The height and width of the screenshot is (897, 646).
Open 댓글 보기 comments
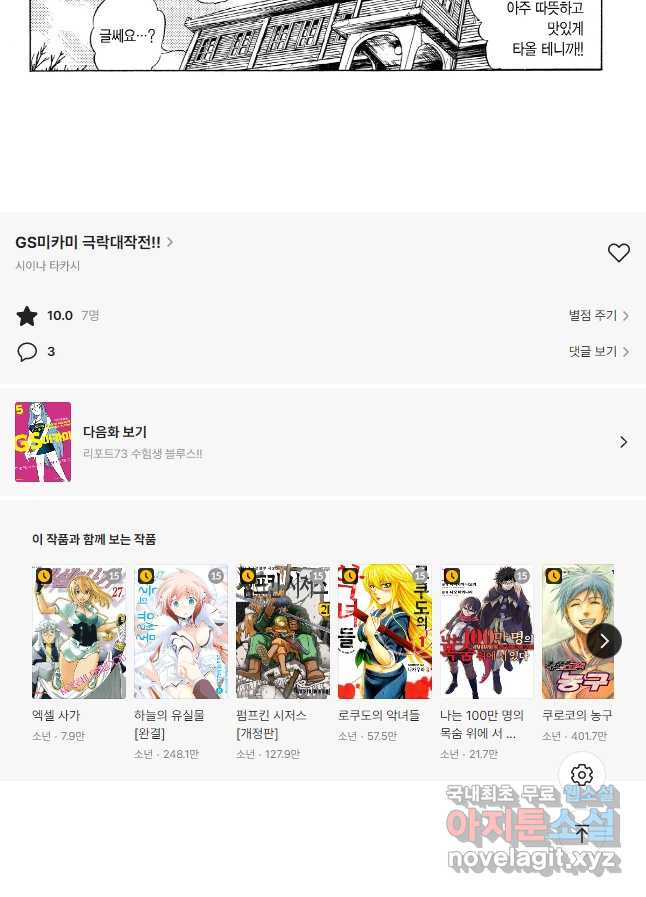[x=598, y=352]
